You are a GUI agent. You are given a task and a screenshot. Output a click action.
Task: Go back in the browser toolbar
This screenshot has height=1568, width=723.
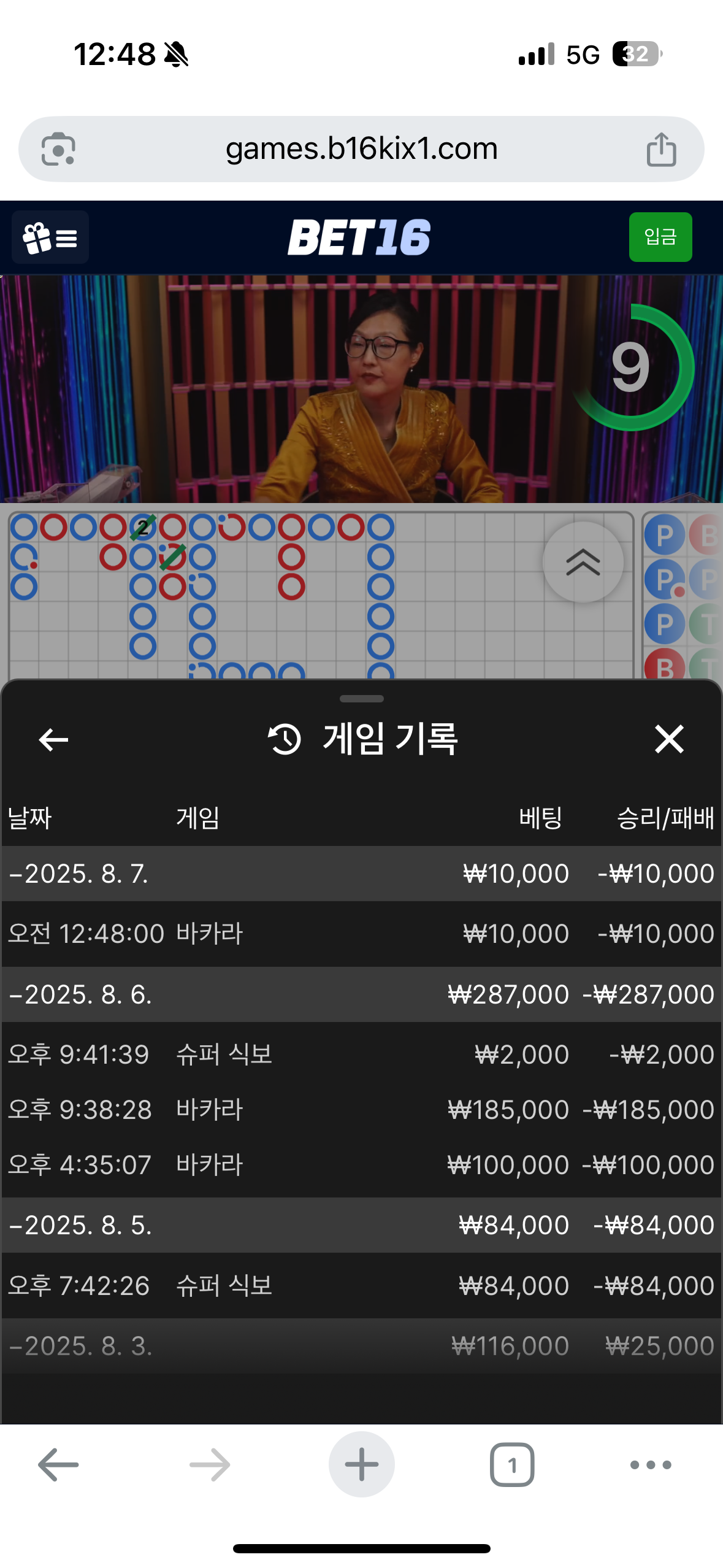click(x=58, y=1465)
